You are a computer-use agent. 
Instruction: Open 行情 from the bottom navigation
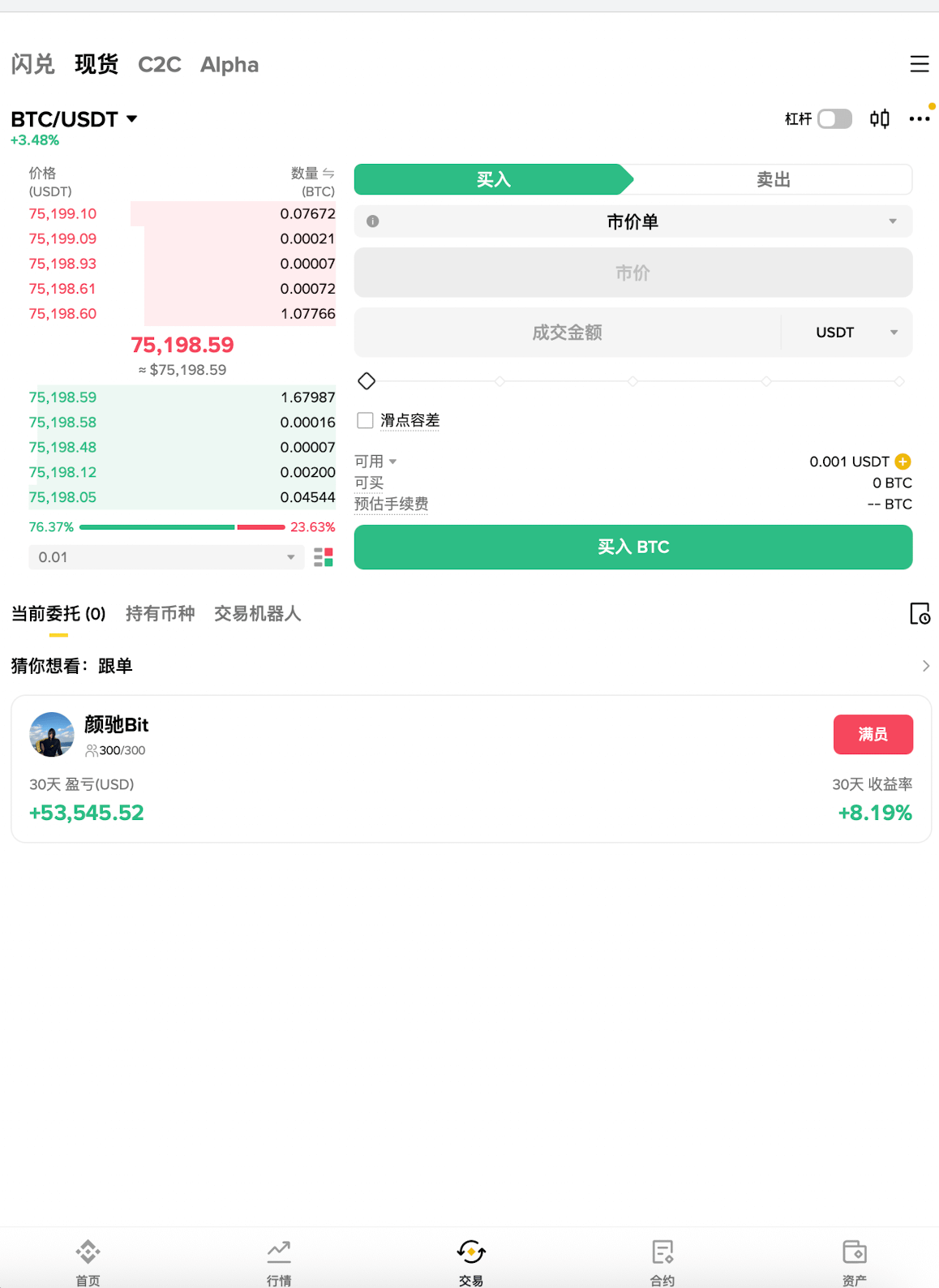tap(279, 1258)
